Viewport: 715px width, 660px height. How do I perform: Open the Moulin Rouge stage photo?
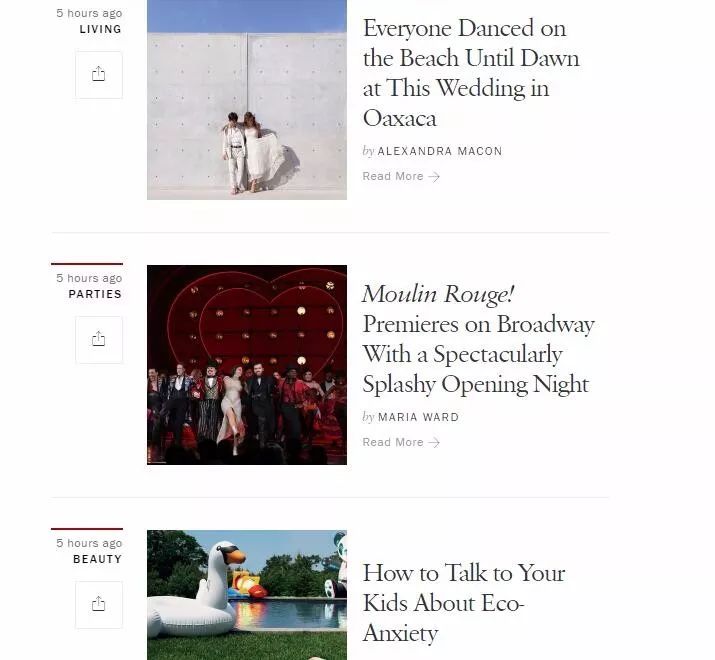click(246, 365)
